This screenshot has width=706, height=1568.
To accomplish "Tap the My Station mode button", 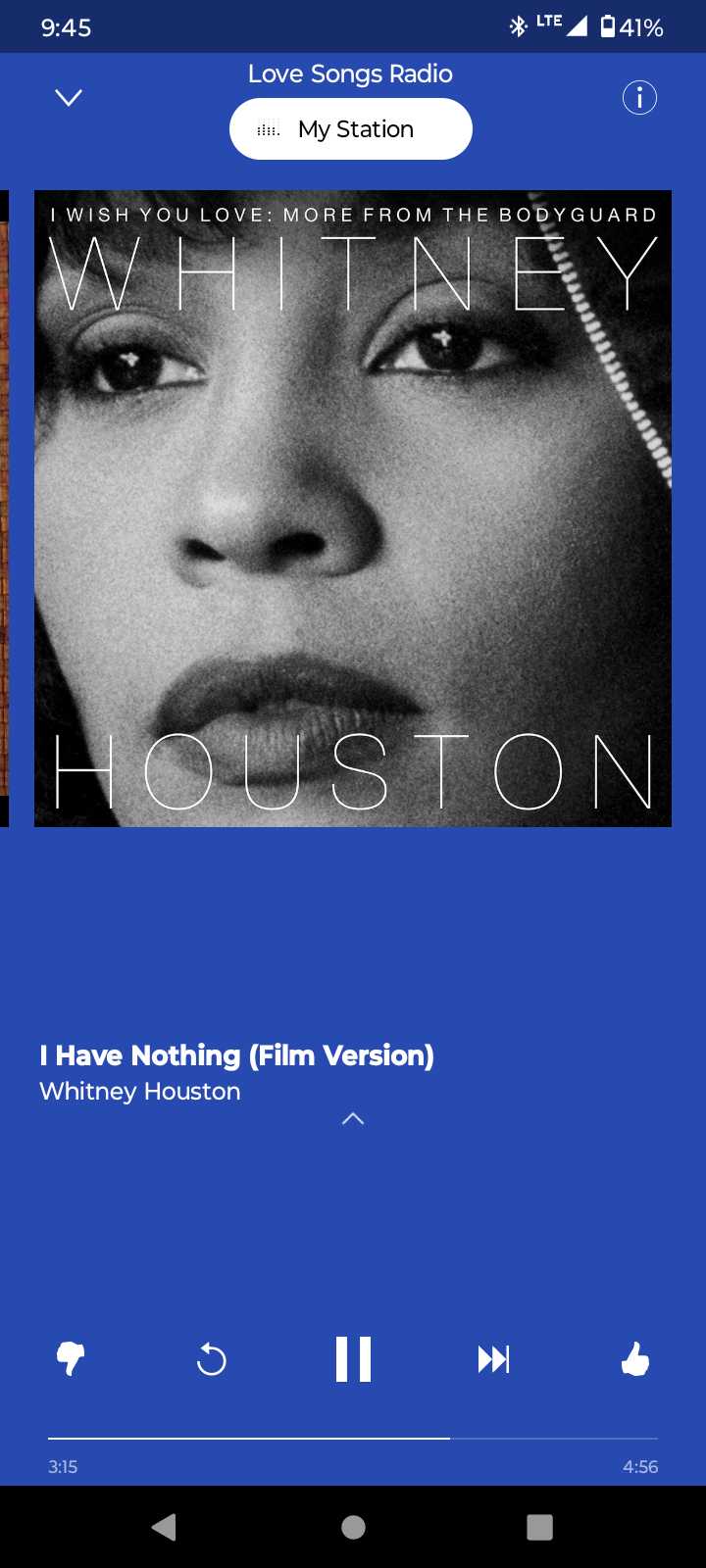I will click(351, 129).
